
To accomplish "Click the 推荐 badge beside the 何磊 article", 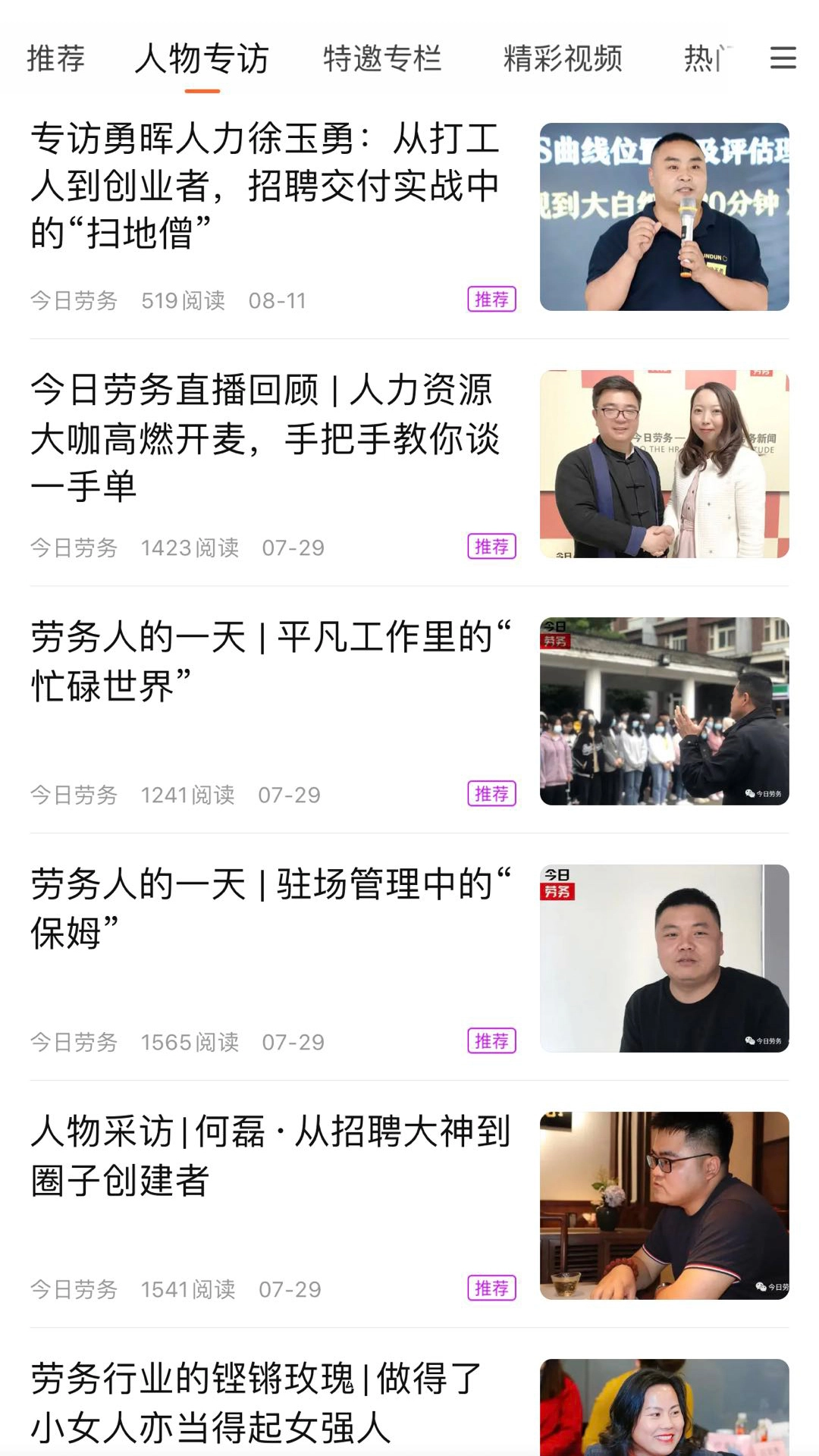I will click(491, 1288).
